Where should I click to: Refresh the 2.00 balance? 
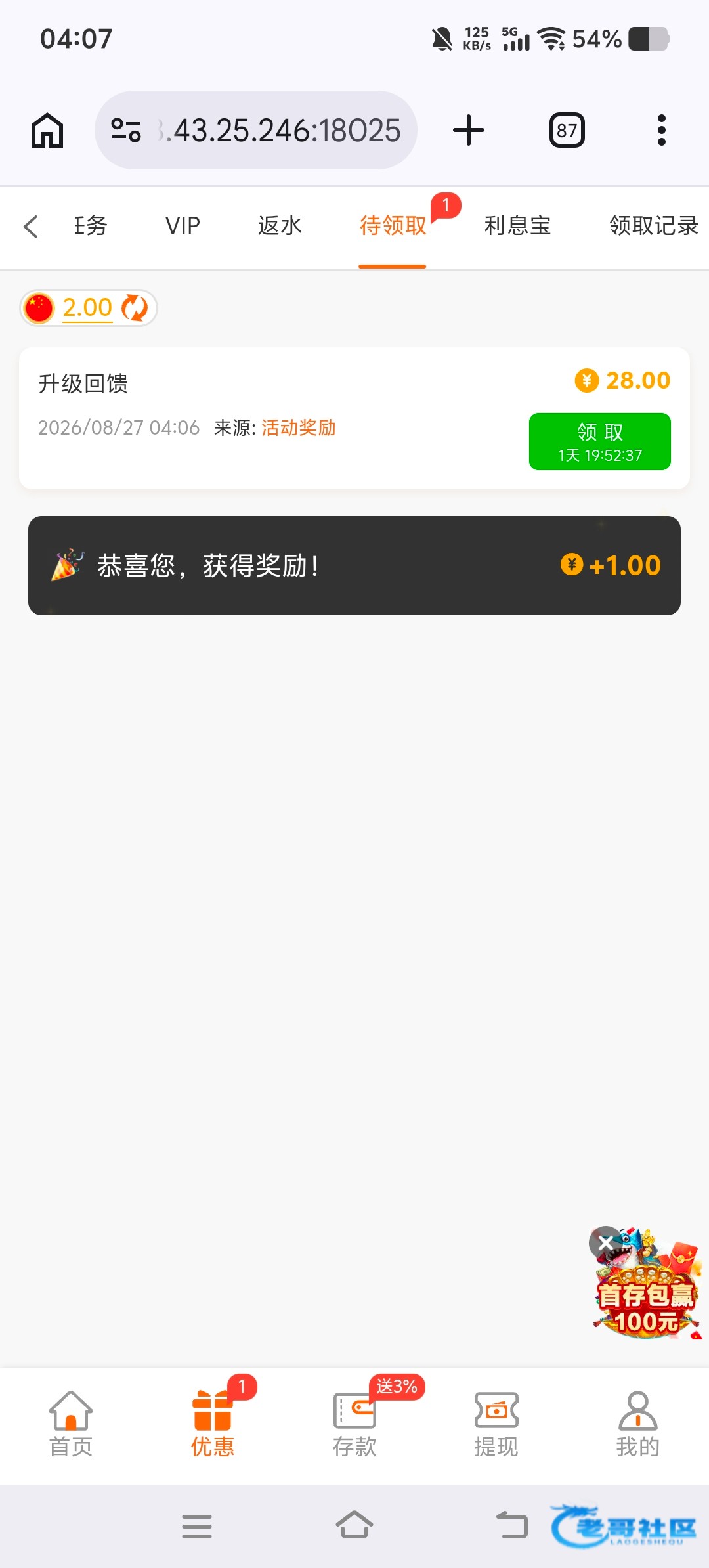(135, 307)
